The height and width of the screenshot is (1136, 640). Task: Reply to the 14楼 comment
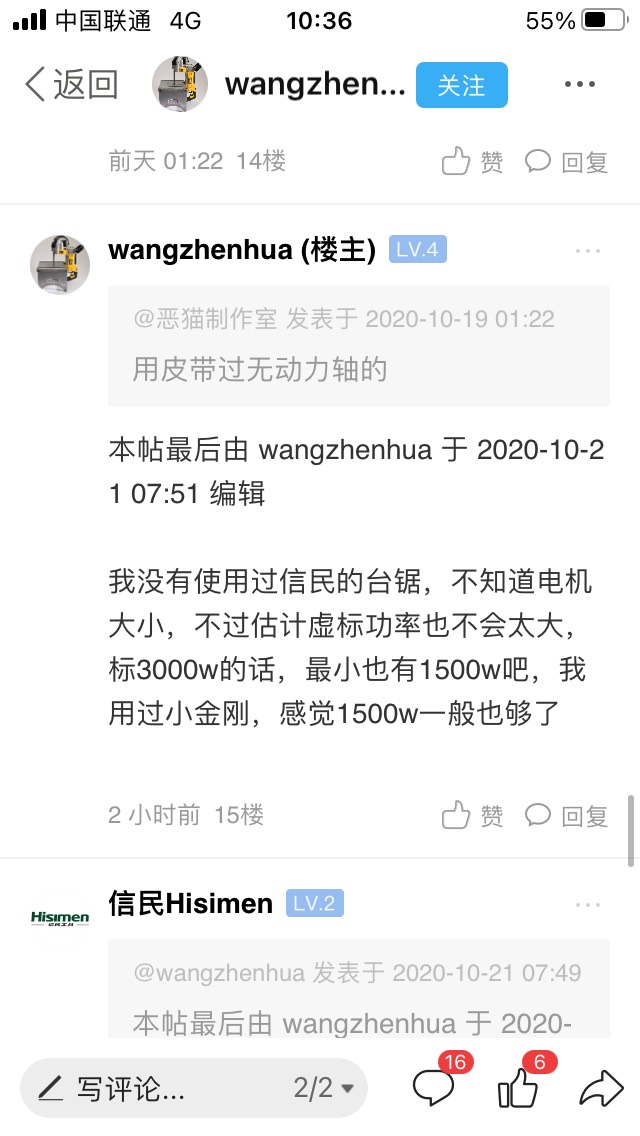567,161
